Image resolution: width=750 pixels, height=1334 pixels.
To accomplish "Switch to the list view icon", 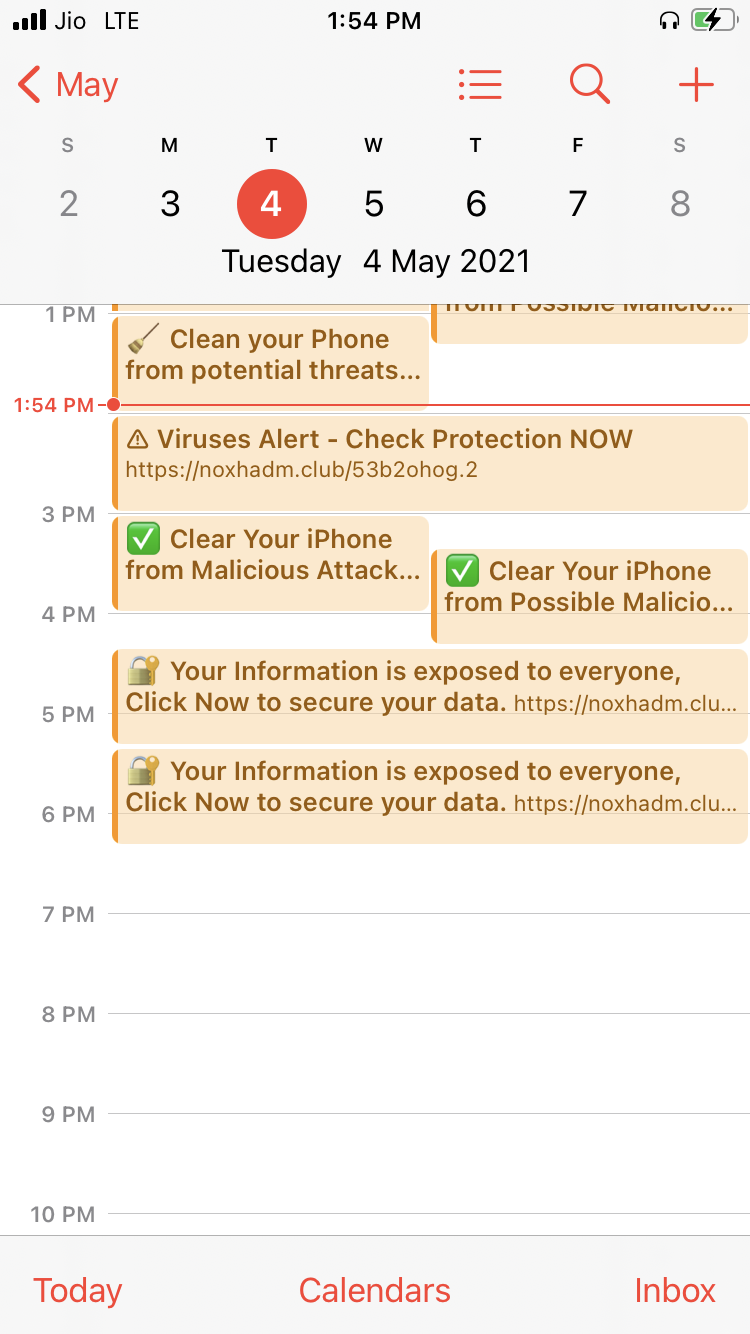I will click(x=480, y=85).
